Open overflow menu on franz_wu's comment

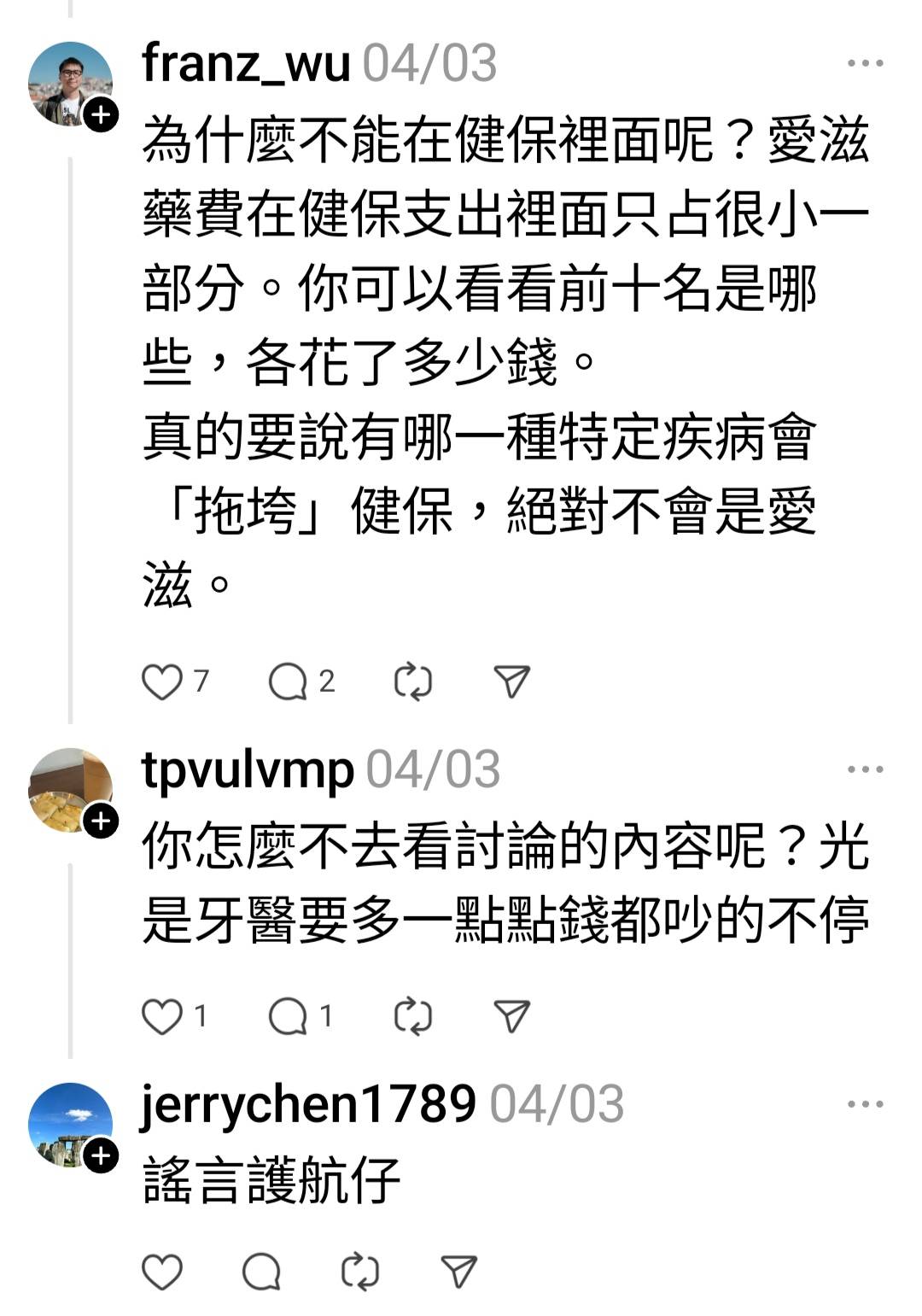(865, 63)
